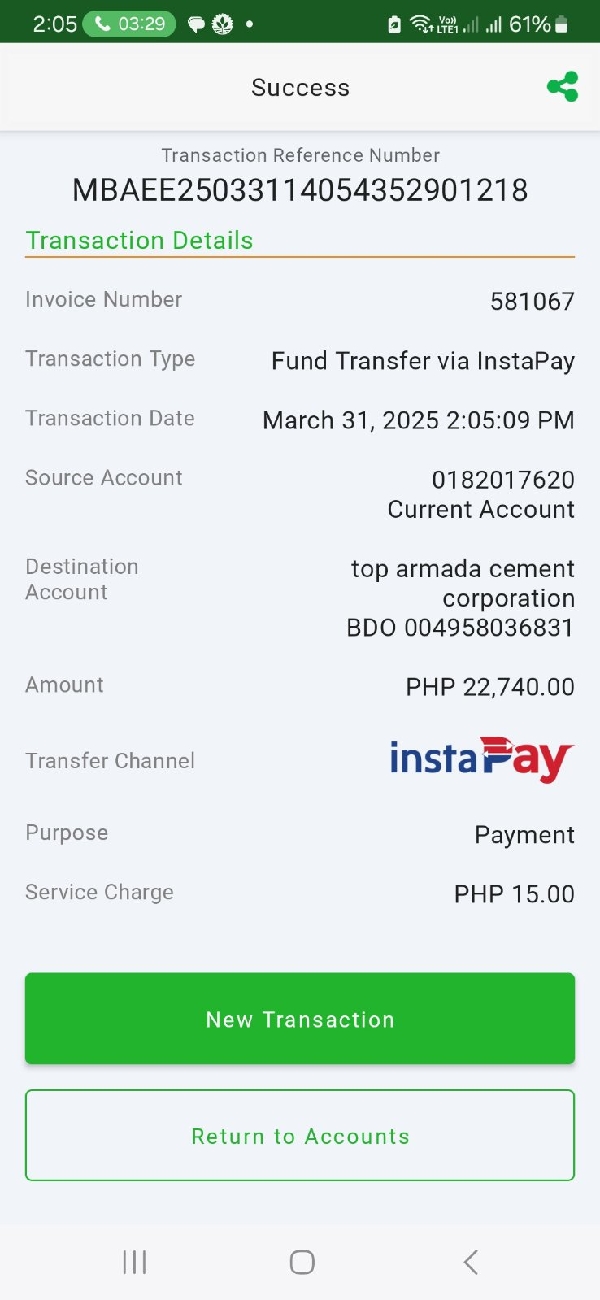The width and height of the screenshot is (600, 1300).
Task: Go back with the system back button
Action: click(470, 1262)
